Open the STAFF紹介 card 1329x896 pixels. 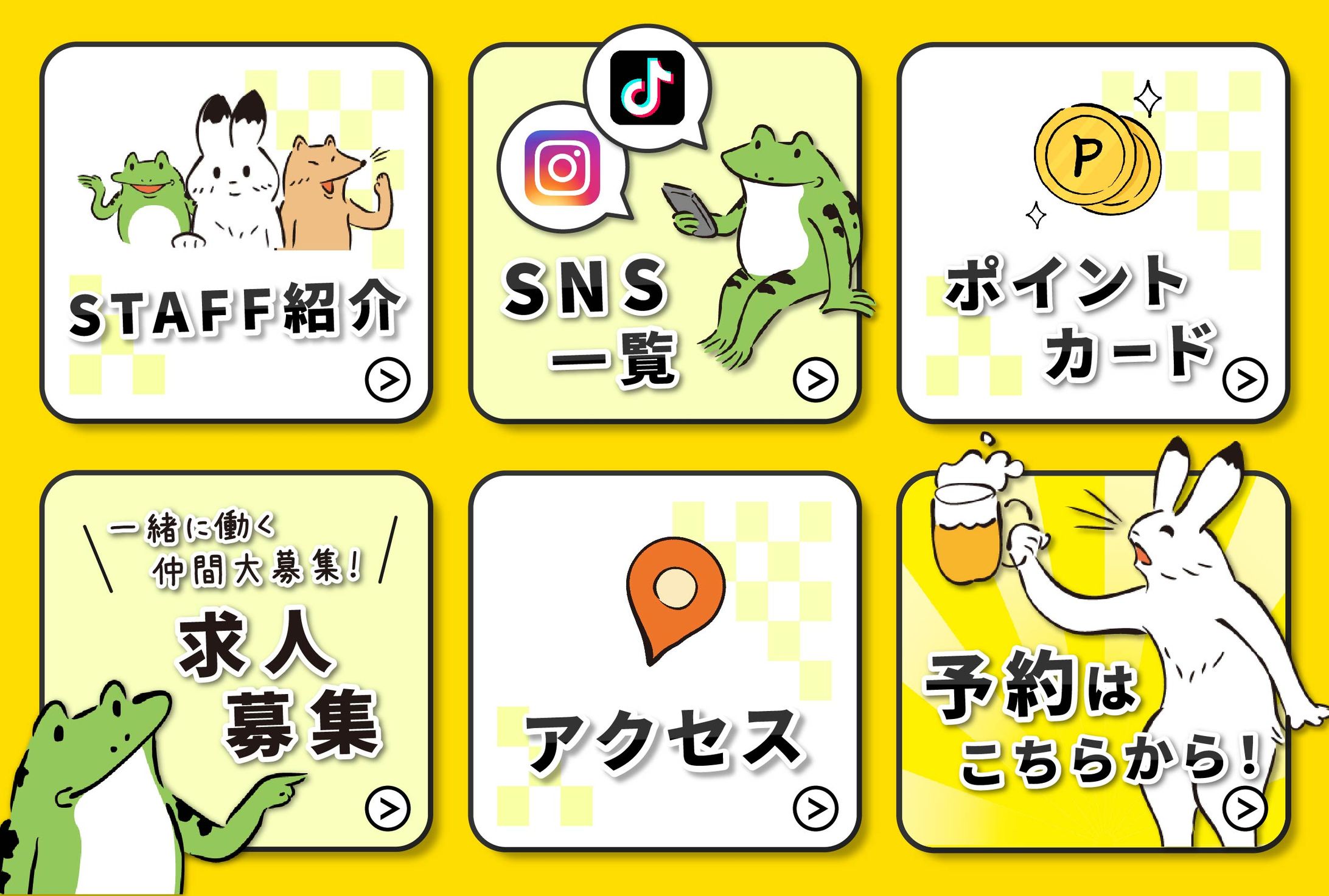(236, 232)
